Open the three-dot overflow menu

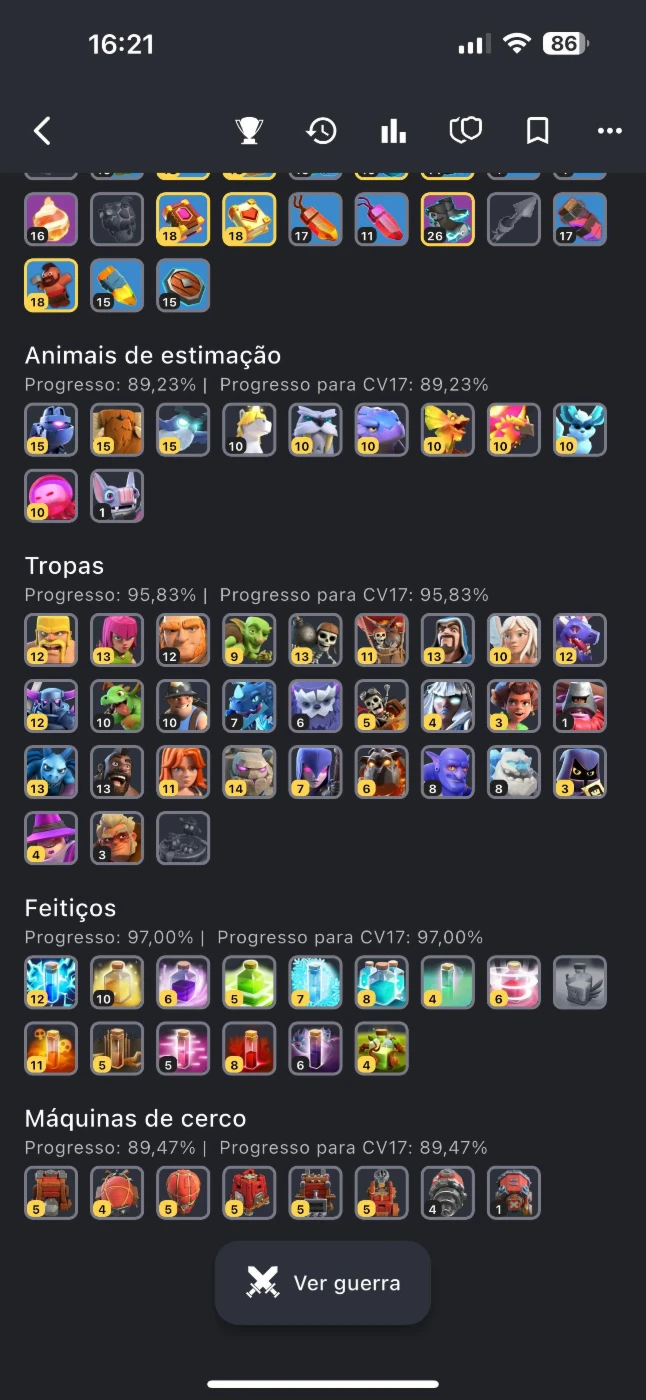click(610, 131)
